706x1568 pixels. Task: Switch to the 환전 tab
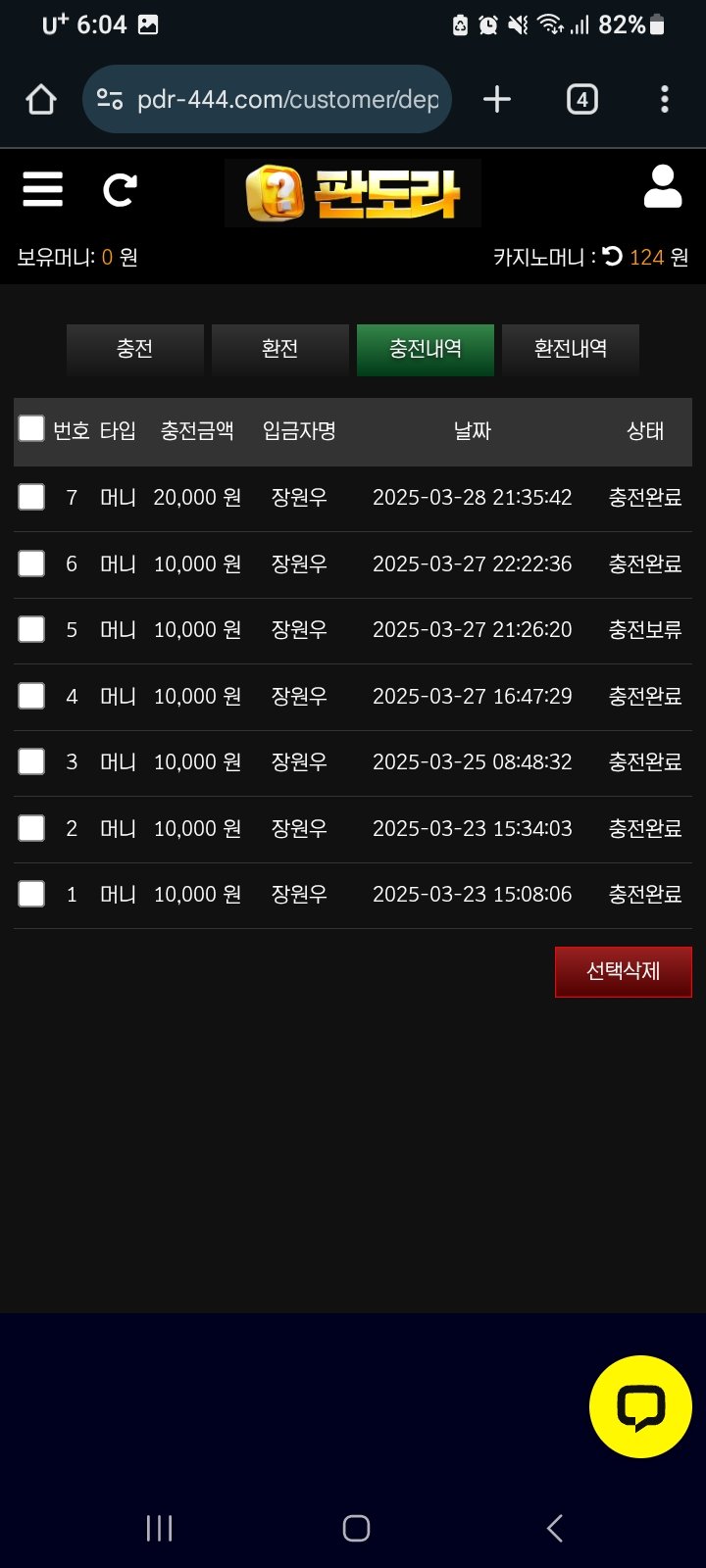click(279, 349)
